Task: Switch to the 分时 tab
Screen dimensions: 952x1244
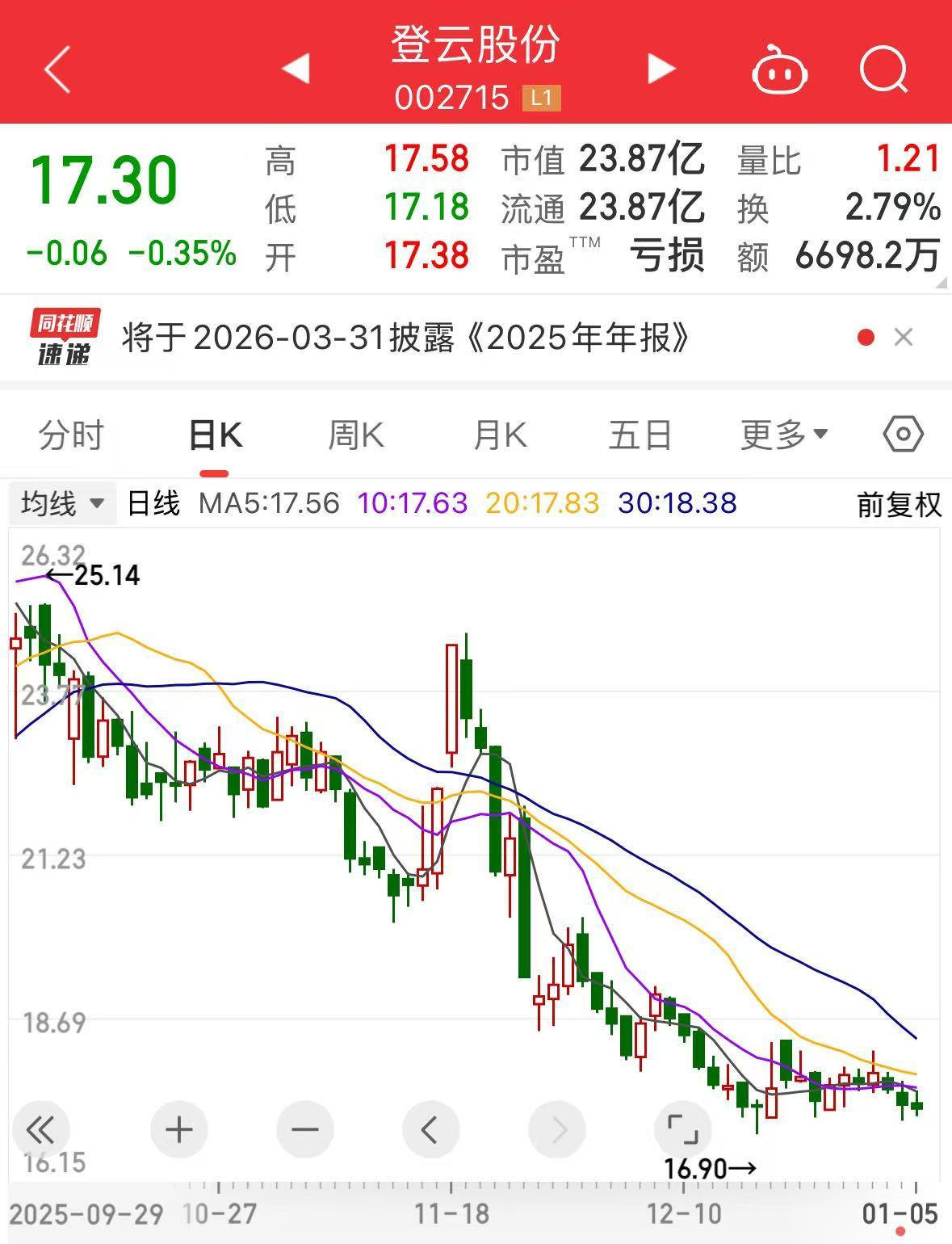Action: pyautogui.click(x=71, y=435)
